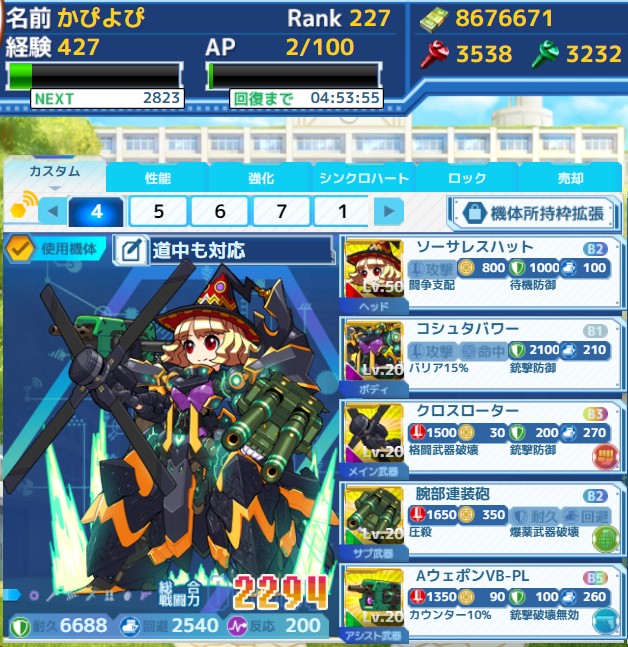Image resolution: width=628 pixels, height=647 pixels.
Task: Select unit slot 7
Action: pos(281,212)
